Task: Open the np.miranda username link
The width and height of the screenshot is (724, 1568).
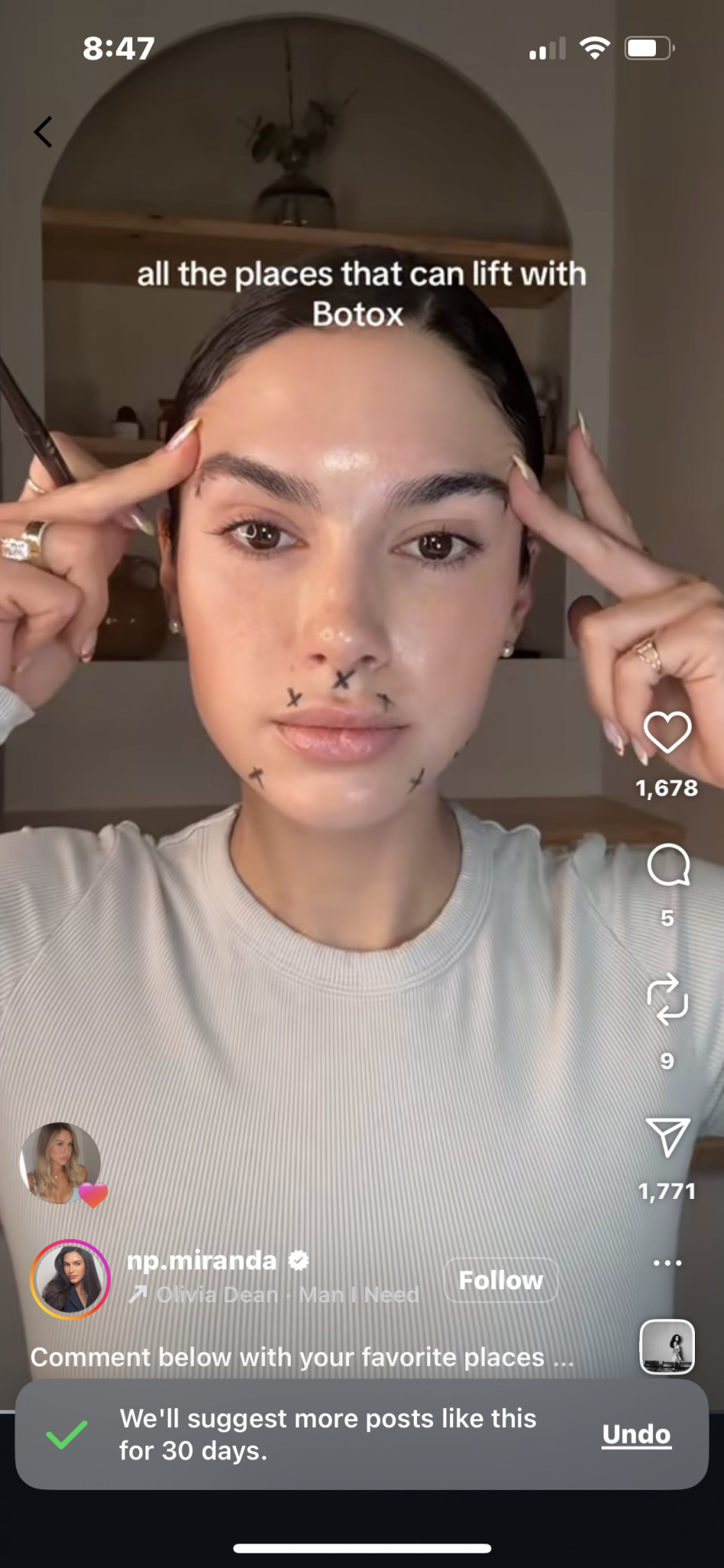Action: click(x=202, y=1260)
